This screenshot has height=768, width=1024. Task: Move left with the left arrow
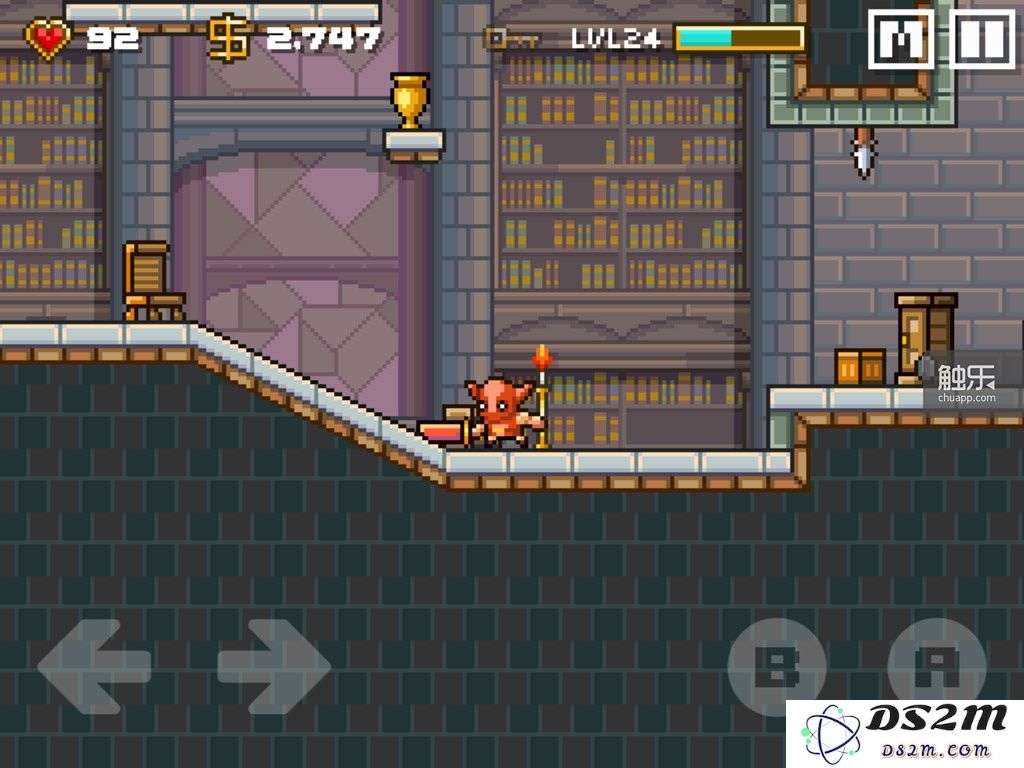[x=93, y=665]
